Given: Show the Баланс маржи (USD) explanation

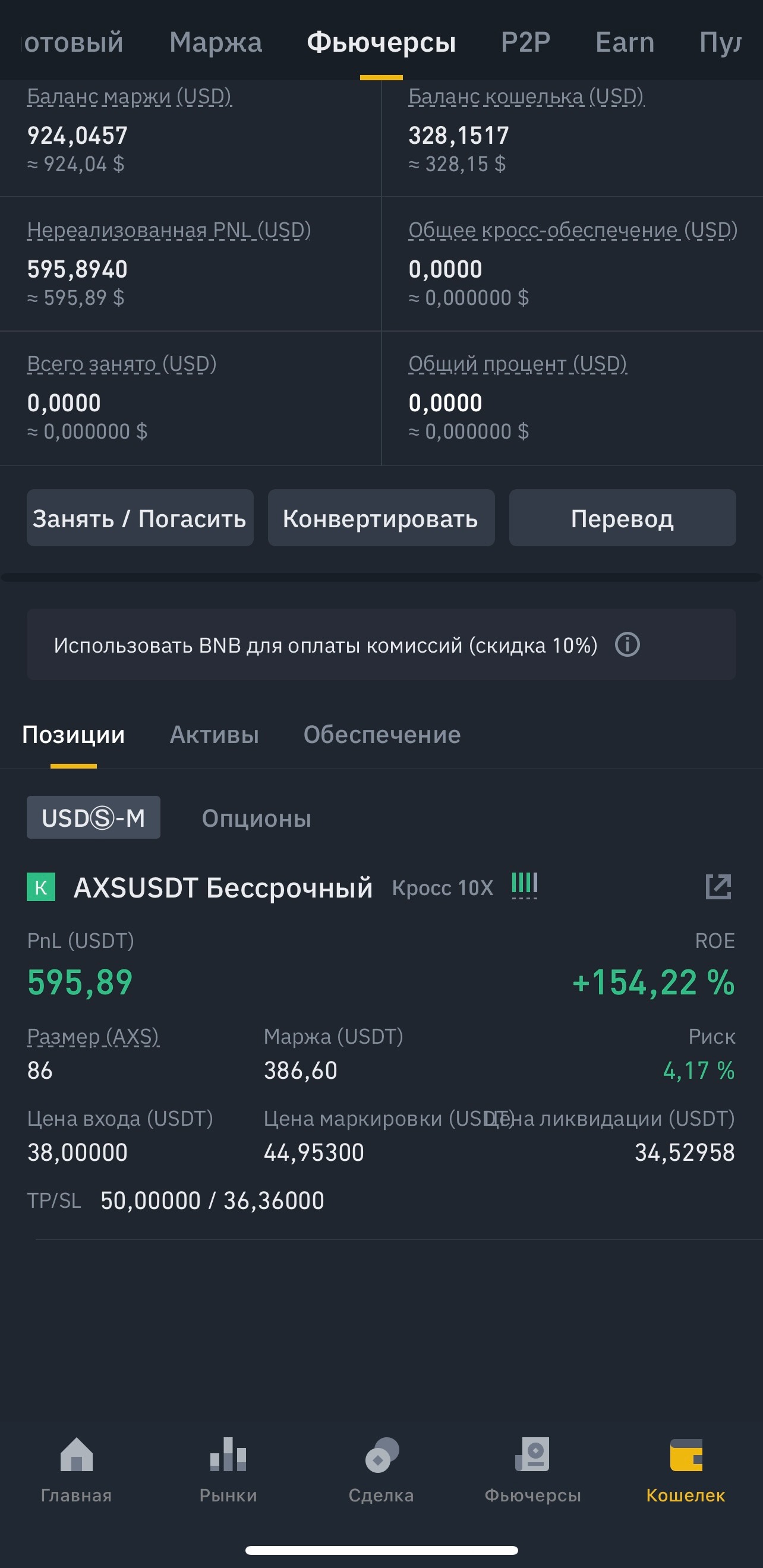Looking at the screenshot, I should coord(129,96).
